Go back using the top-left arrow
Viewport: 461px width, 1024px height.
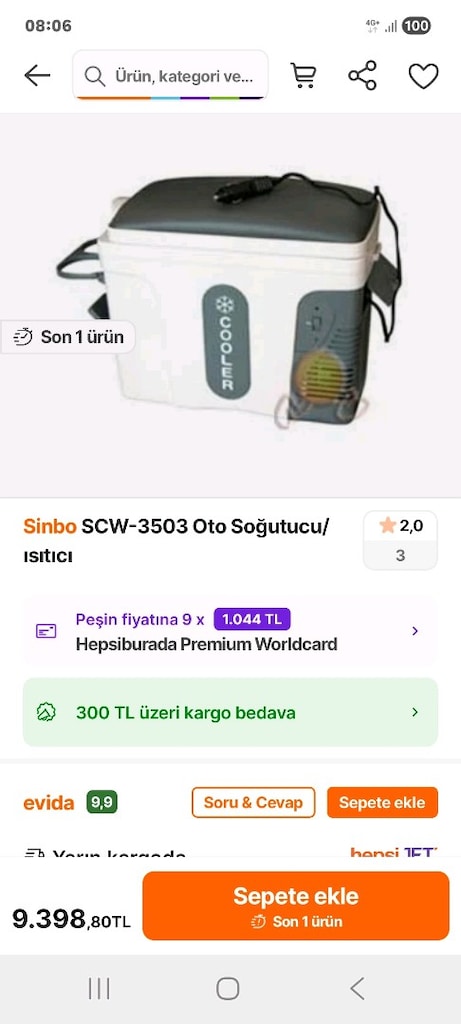point(37,76)
